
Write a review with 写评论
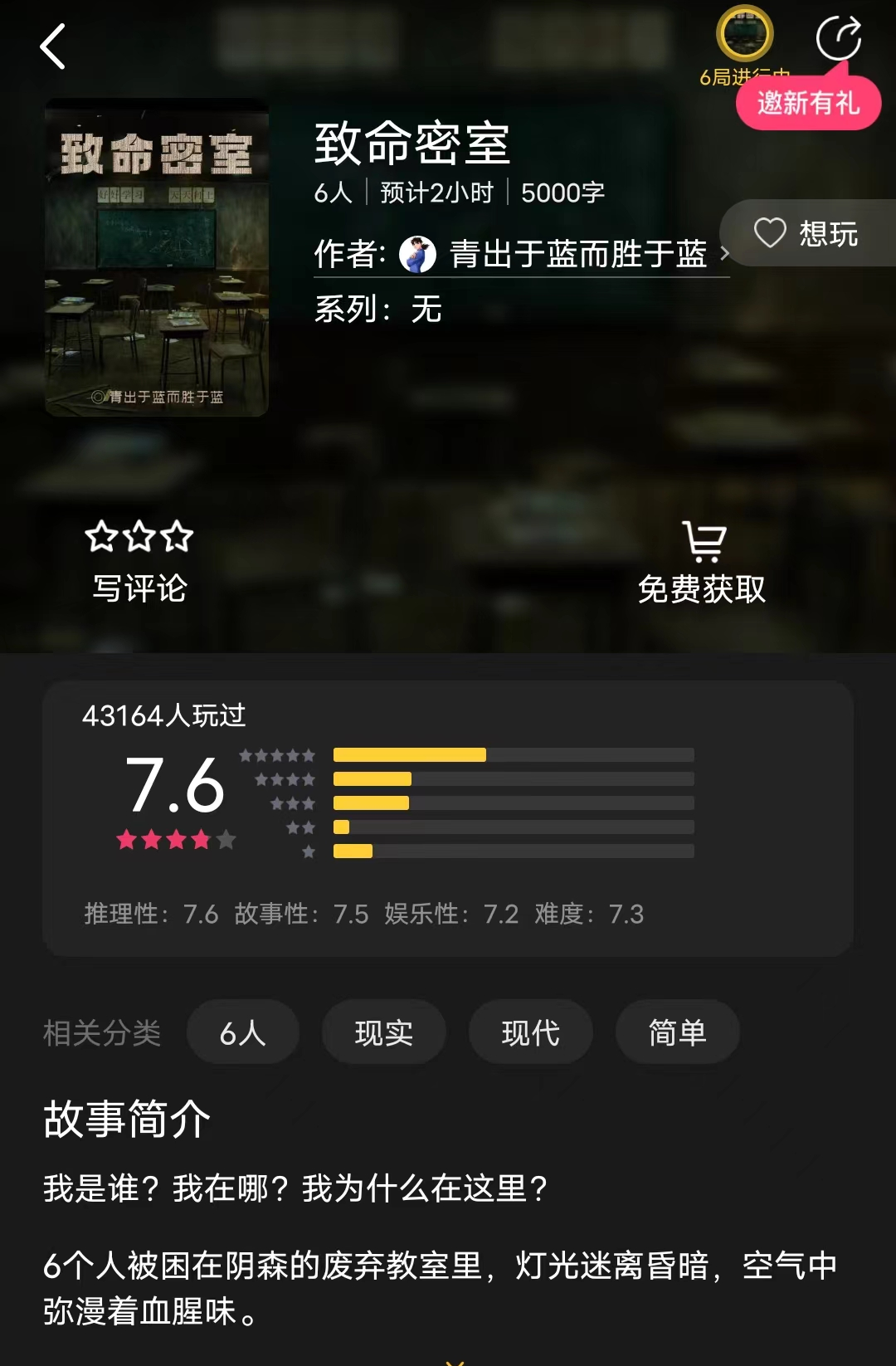(x=139, y=562)
